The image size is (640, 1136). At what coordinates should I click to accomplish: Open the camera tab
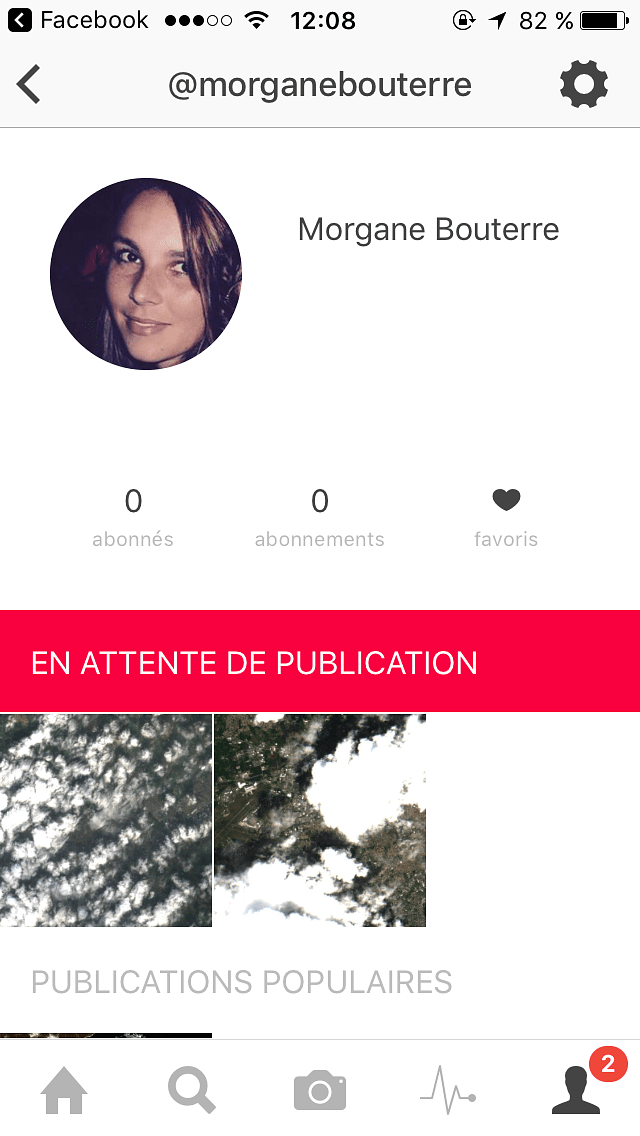(x=320, y=1090)
